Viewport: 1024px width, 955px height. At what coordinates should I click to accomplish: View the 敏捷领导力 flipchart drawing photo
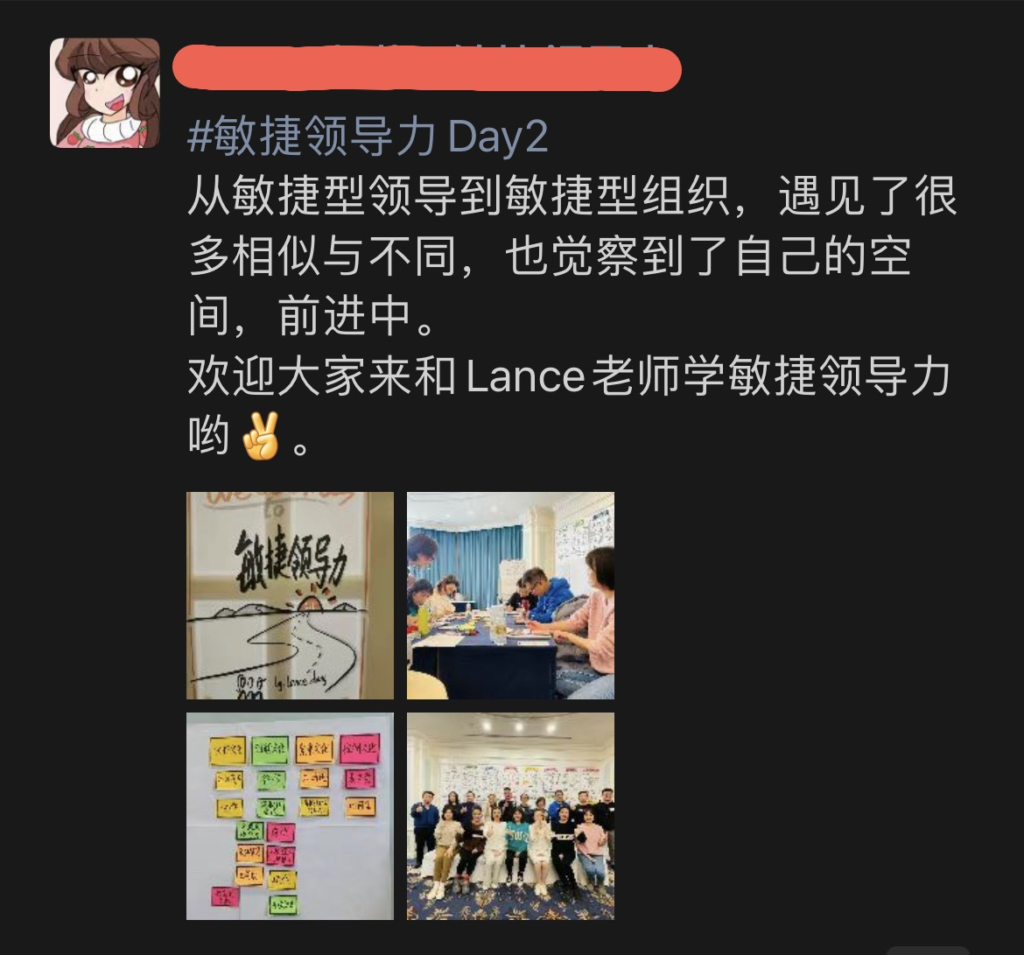(x=290, y=595)
